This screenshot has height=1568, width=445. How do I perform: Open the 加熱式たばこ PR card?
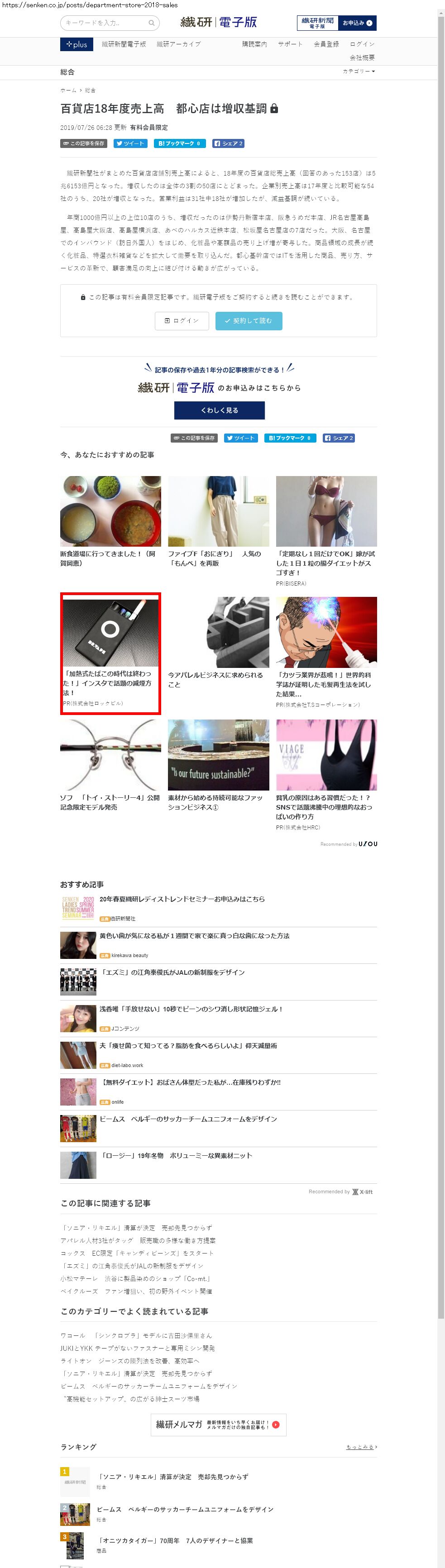pos(110,652)
